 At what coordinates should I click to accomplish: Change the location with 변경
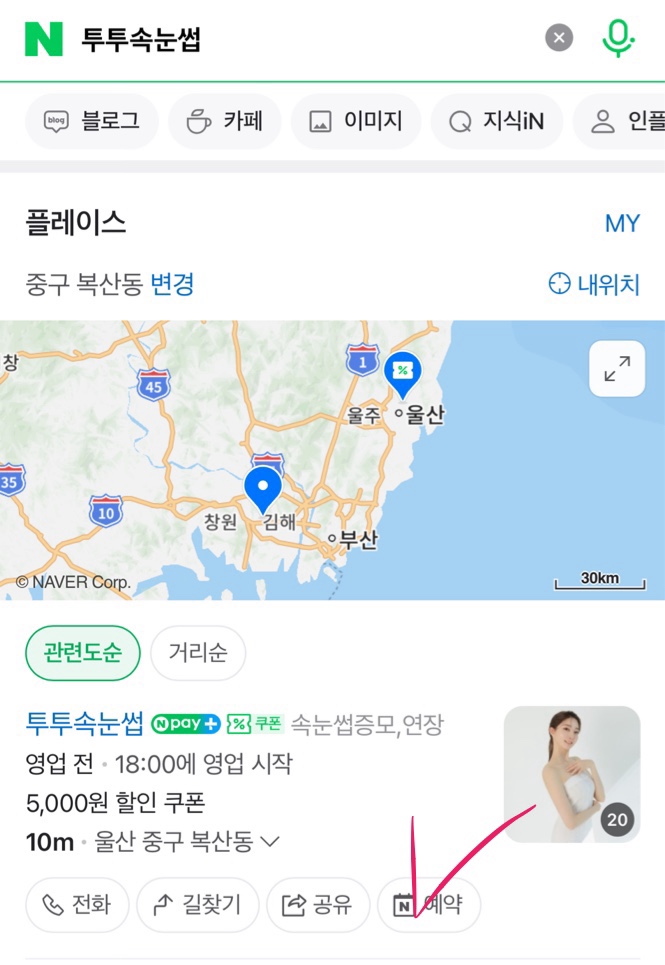coord(172,284)
